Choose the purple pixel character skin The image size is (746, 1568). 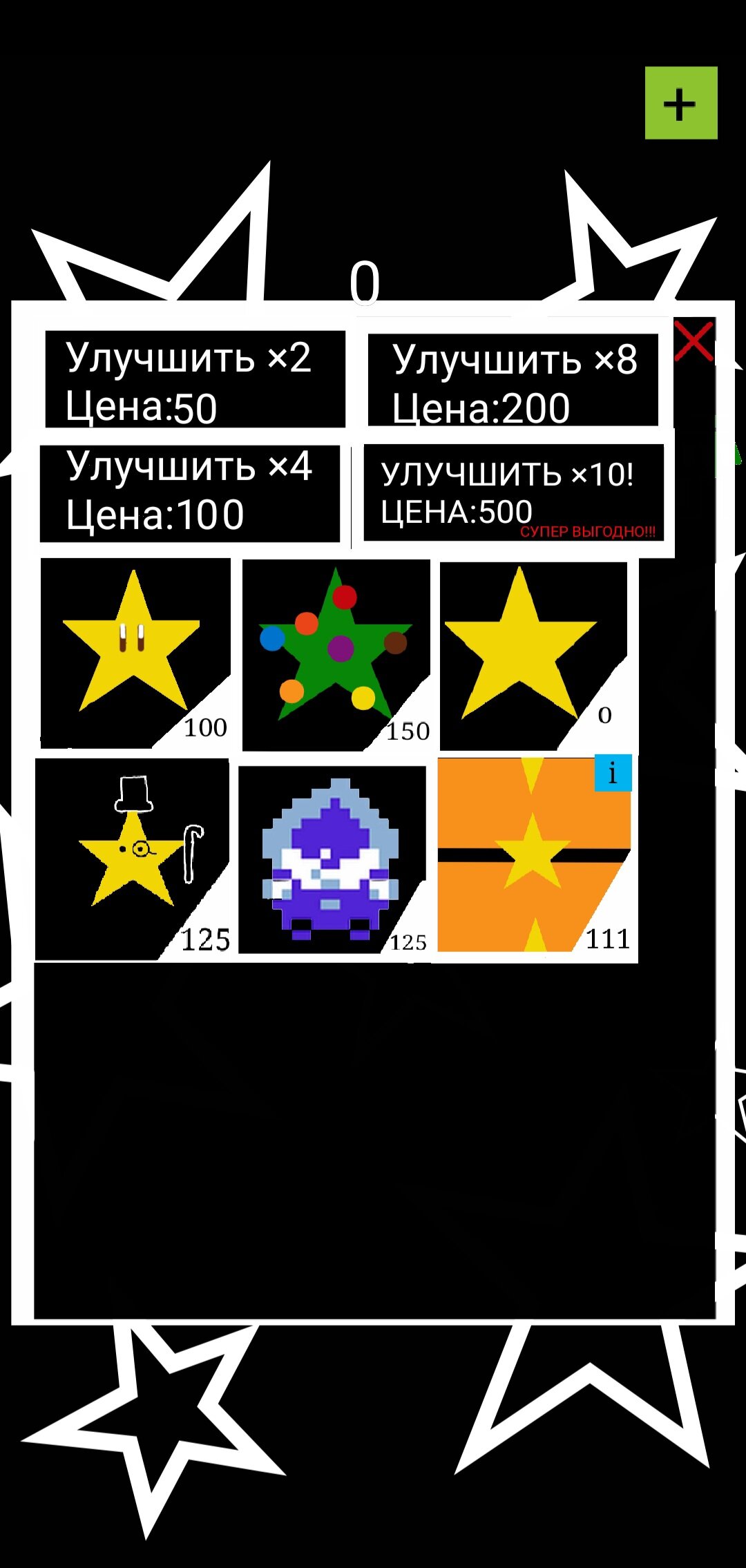pos(332,860)
